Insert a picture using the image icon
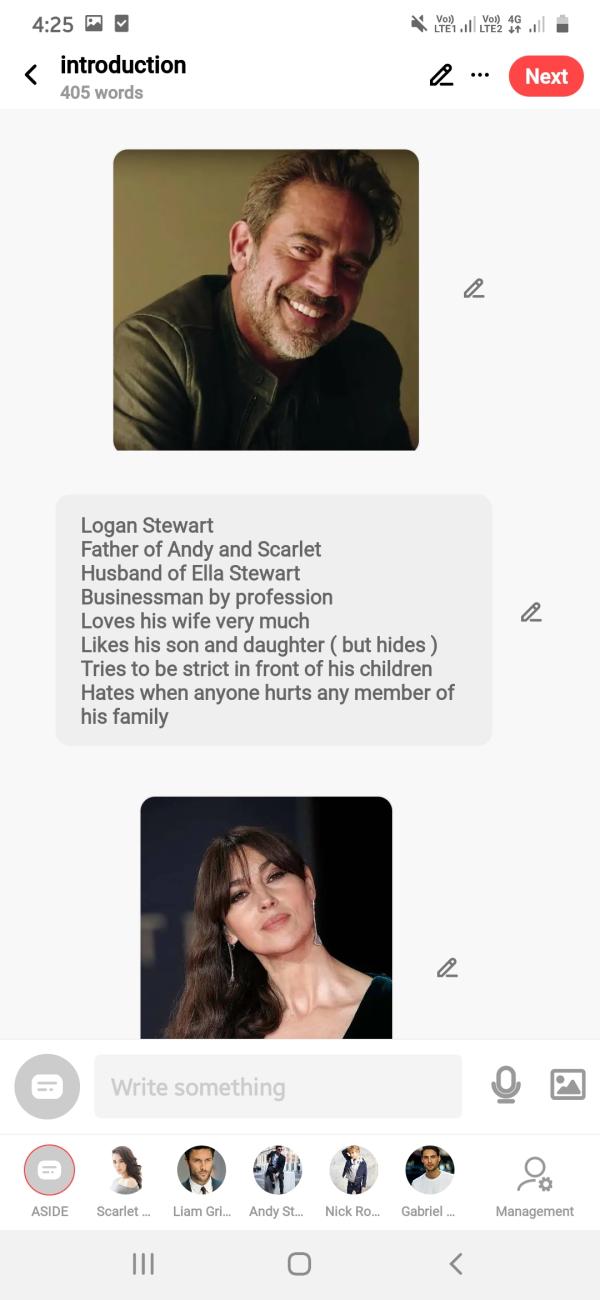600x1300 pixels. click(567, 1085)
